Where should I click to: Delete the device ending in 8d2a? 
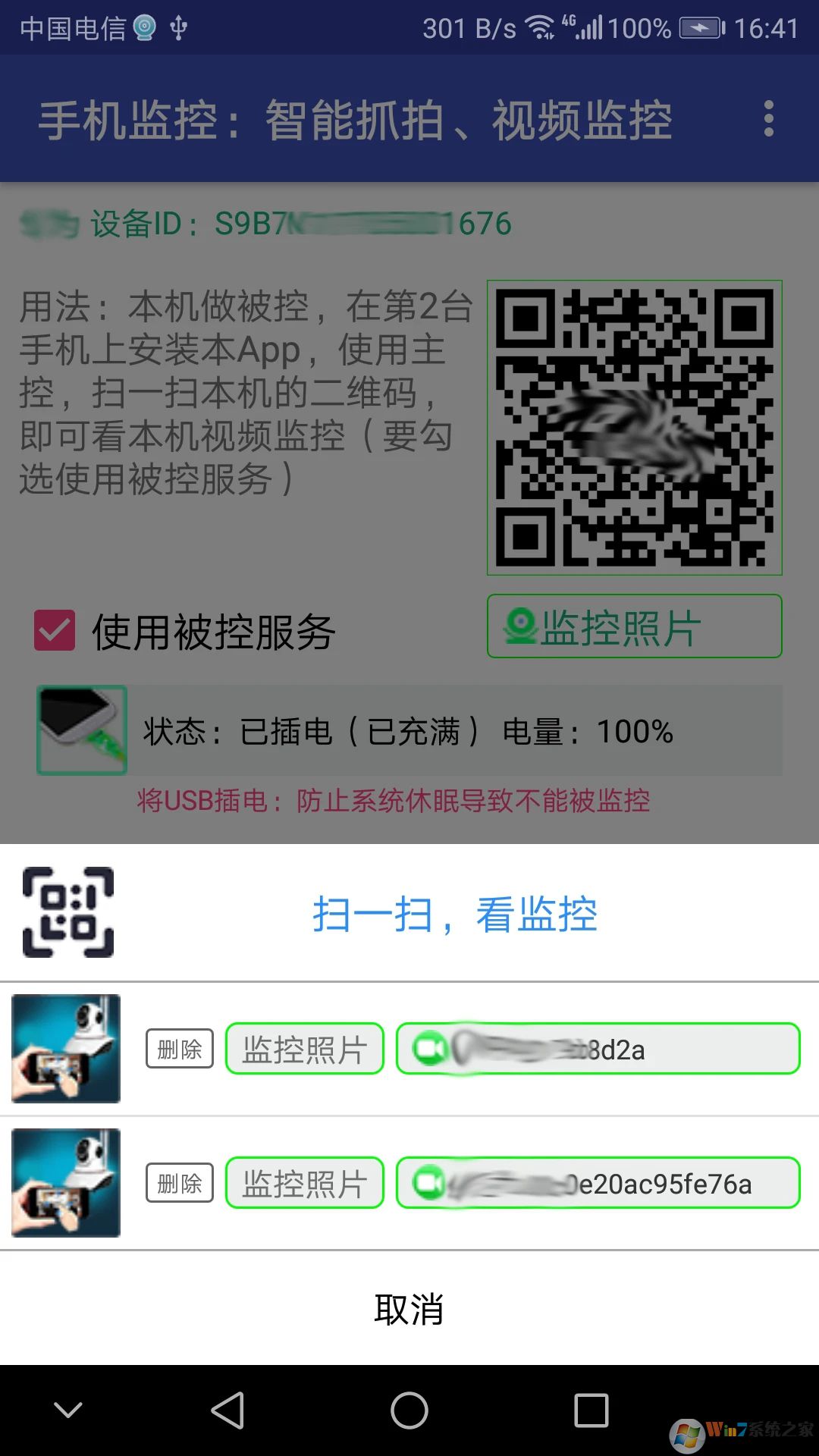pyautogui.click(x=180, y=1049)
